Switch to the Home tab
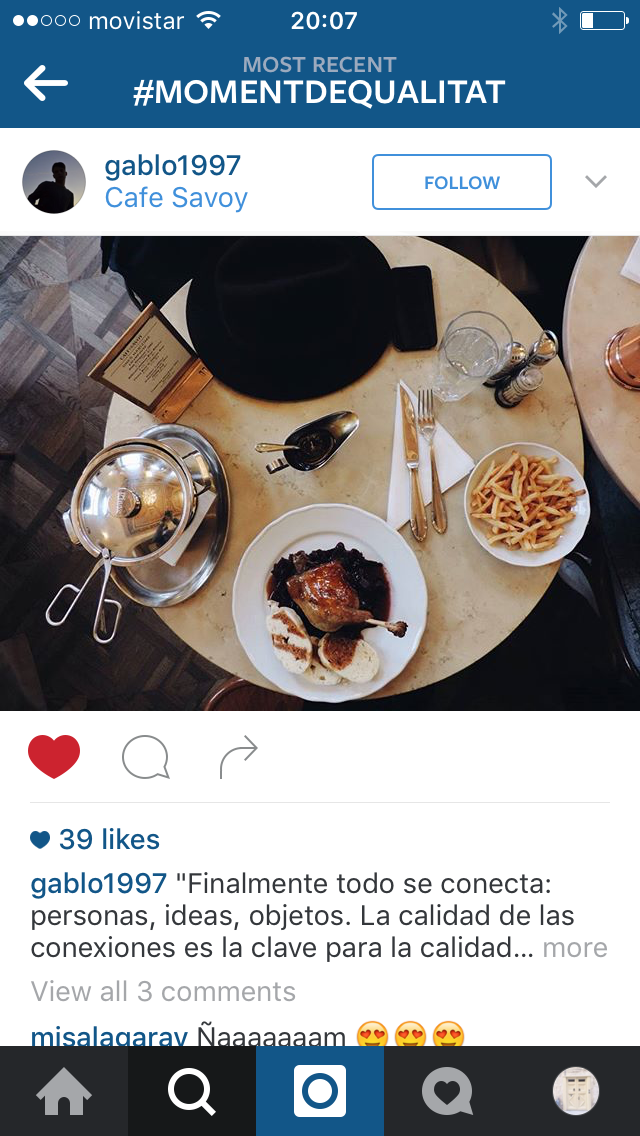This screenshot has height=1136, width=640. tap(64, 1091)
